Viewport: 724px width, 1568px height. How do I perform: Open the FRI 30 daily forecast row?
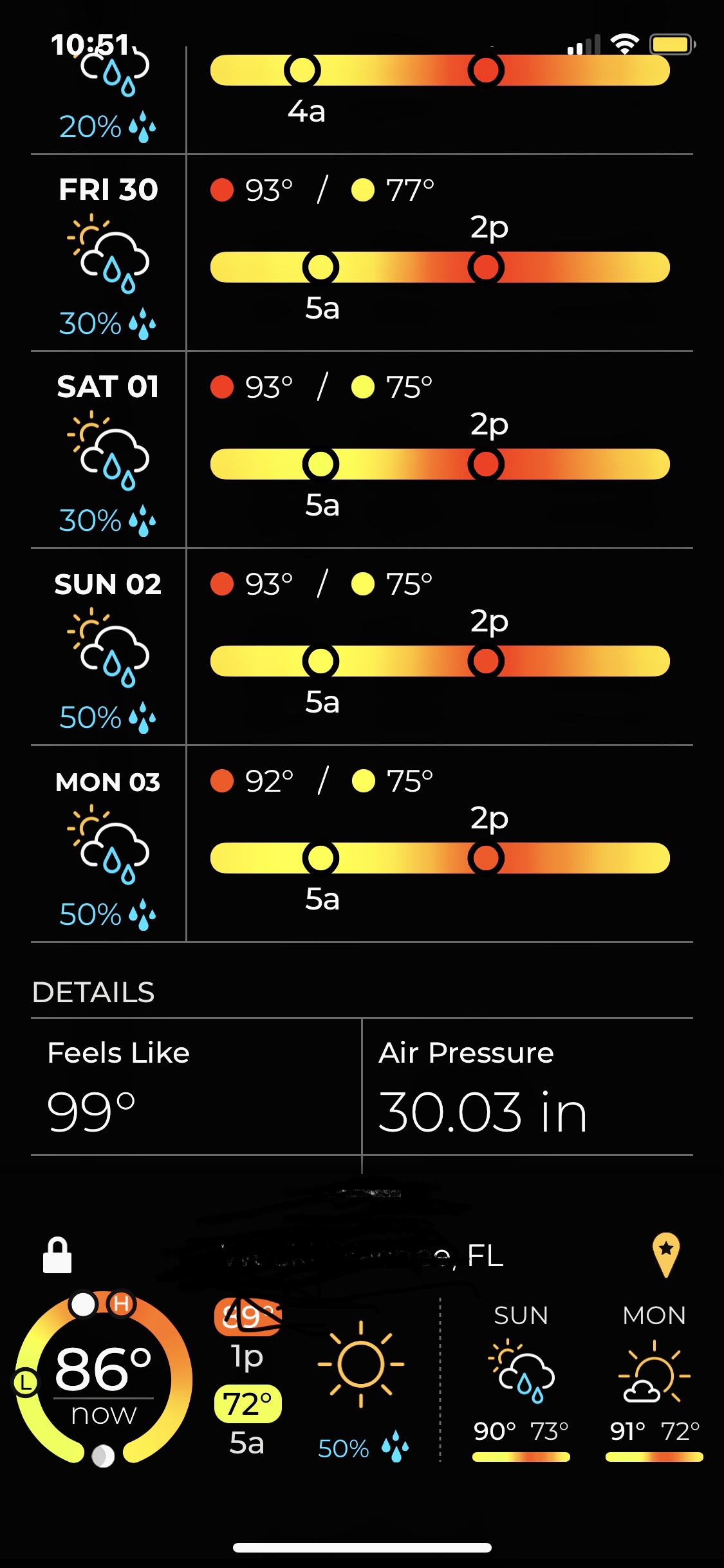point(362,254)
